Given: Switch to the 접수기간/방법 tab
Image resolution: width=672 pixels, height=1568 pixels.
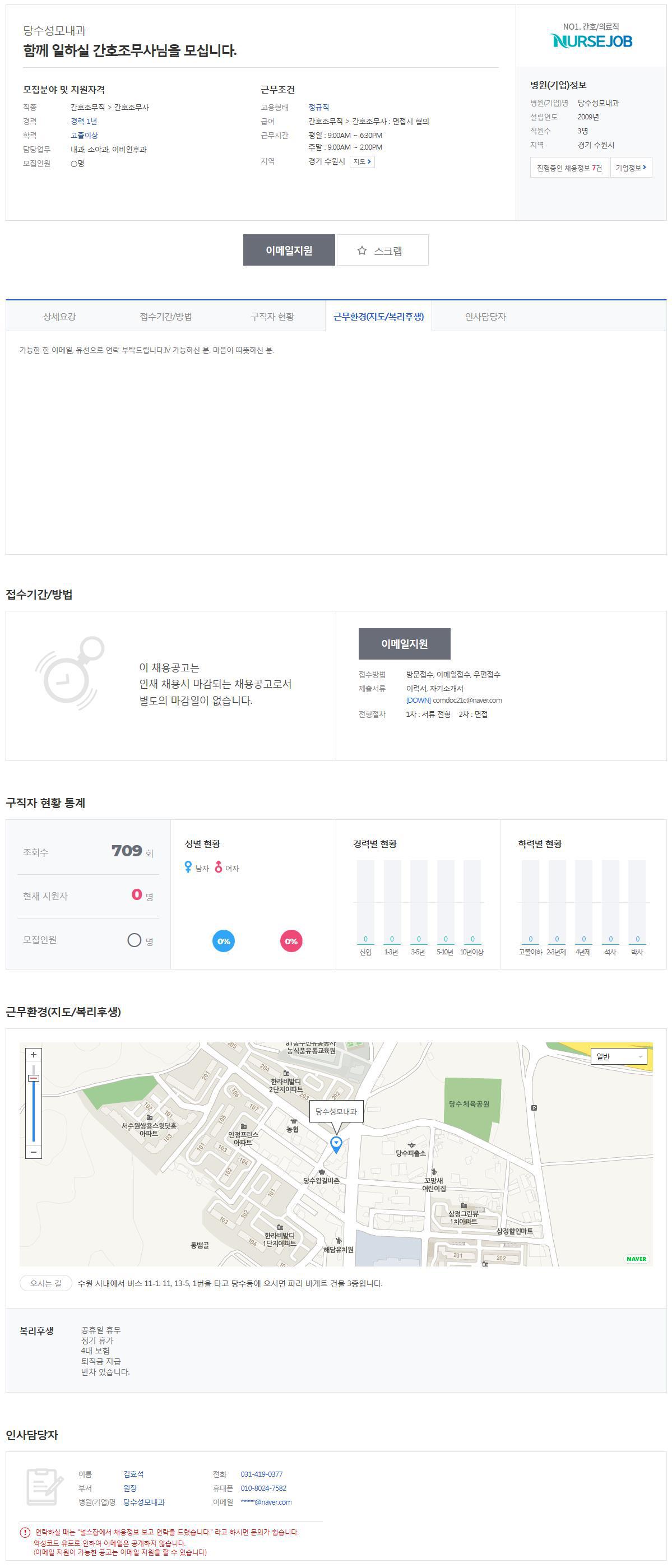Looking at the screenshot, I should coord(165,317).
